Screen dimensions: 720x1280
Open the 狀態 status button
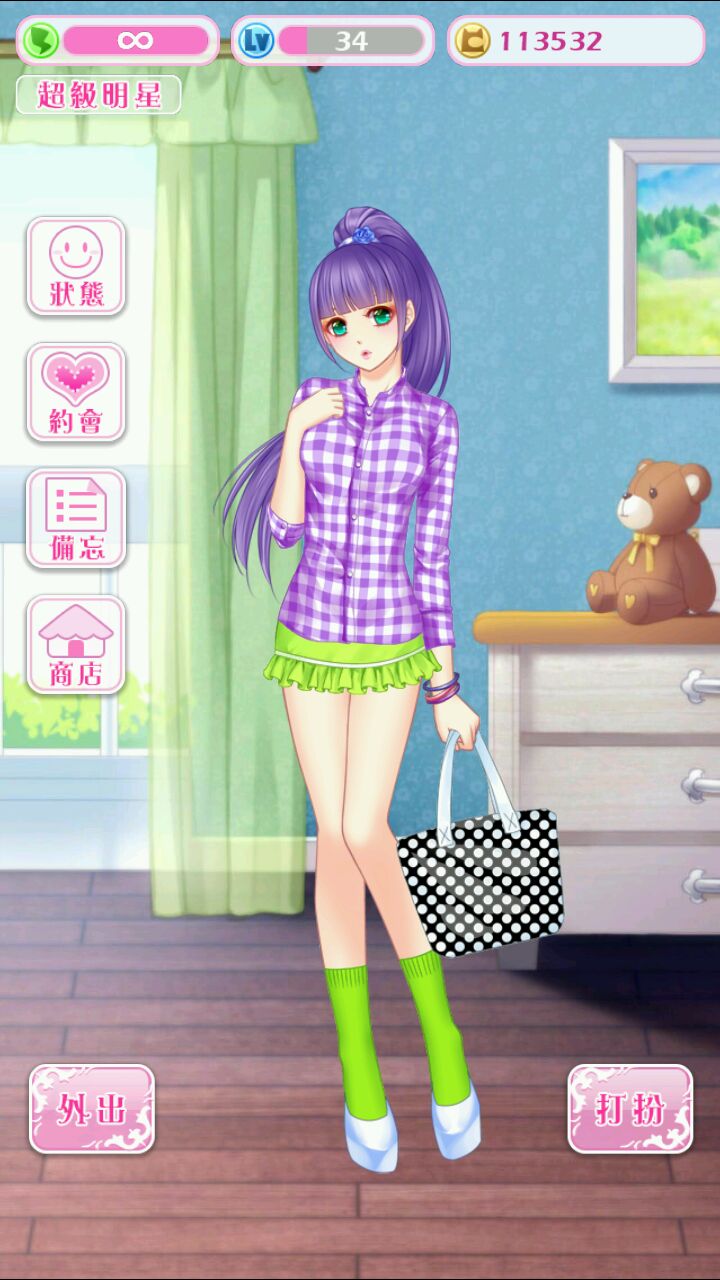76,266
